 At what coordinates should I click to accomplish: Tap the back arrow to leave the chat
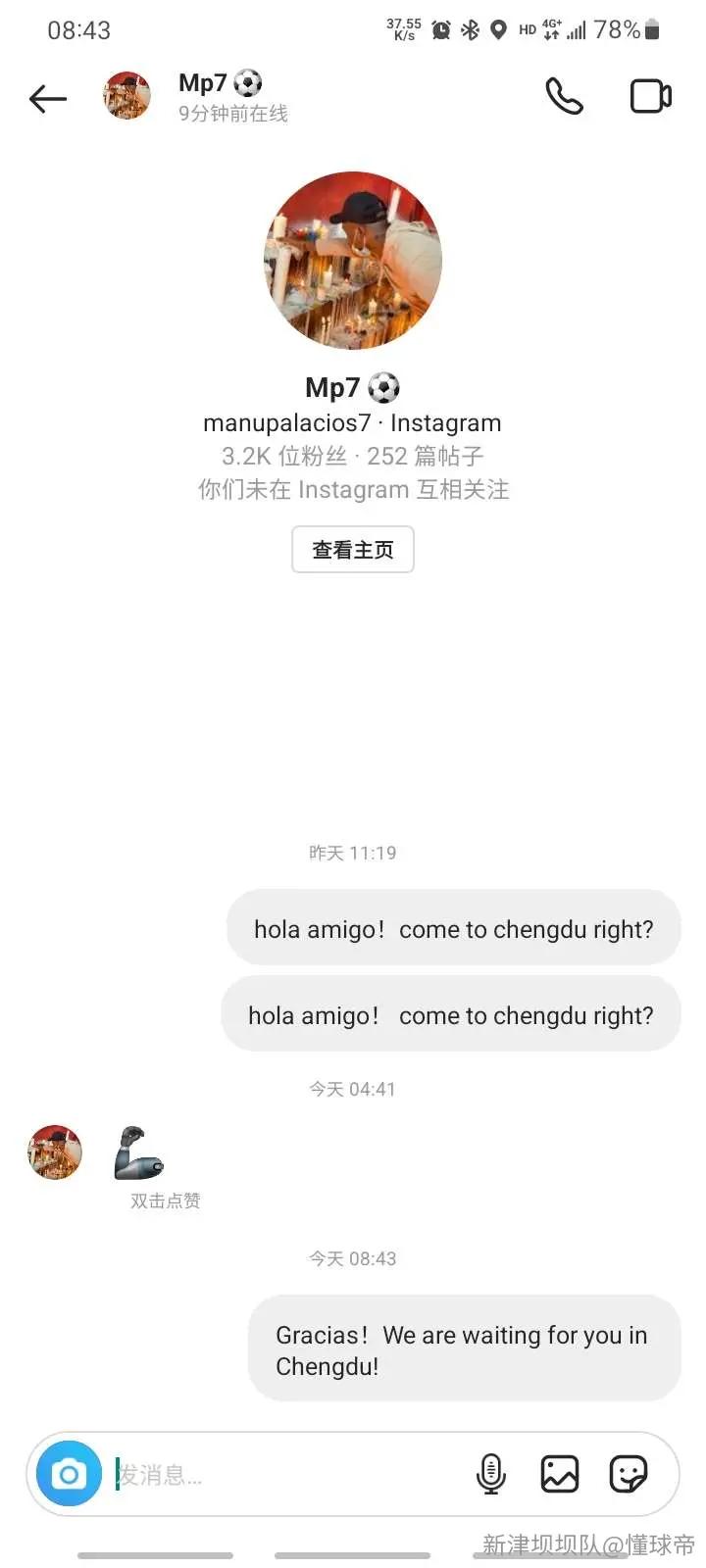coord(47,98)
